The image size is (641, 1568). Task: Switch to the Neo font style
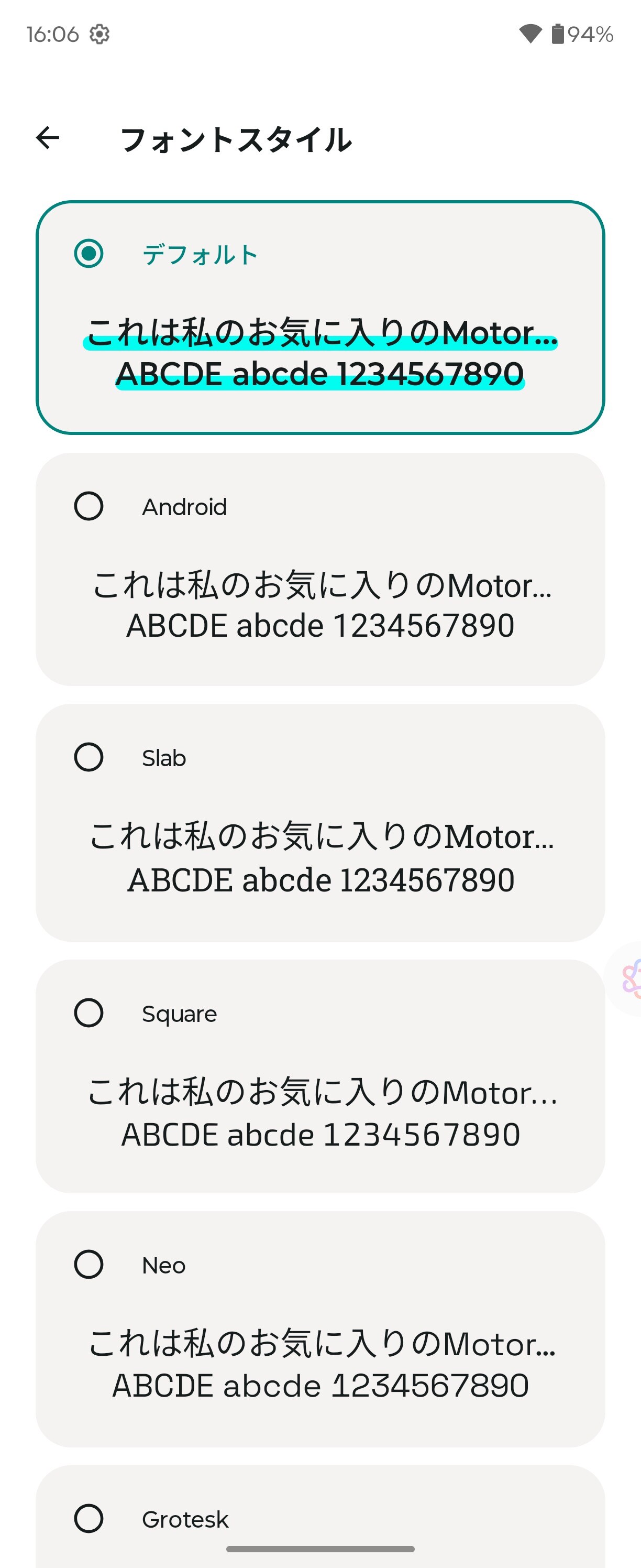(x=89, y=1265)
